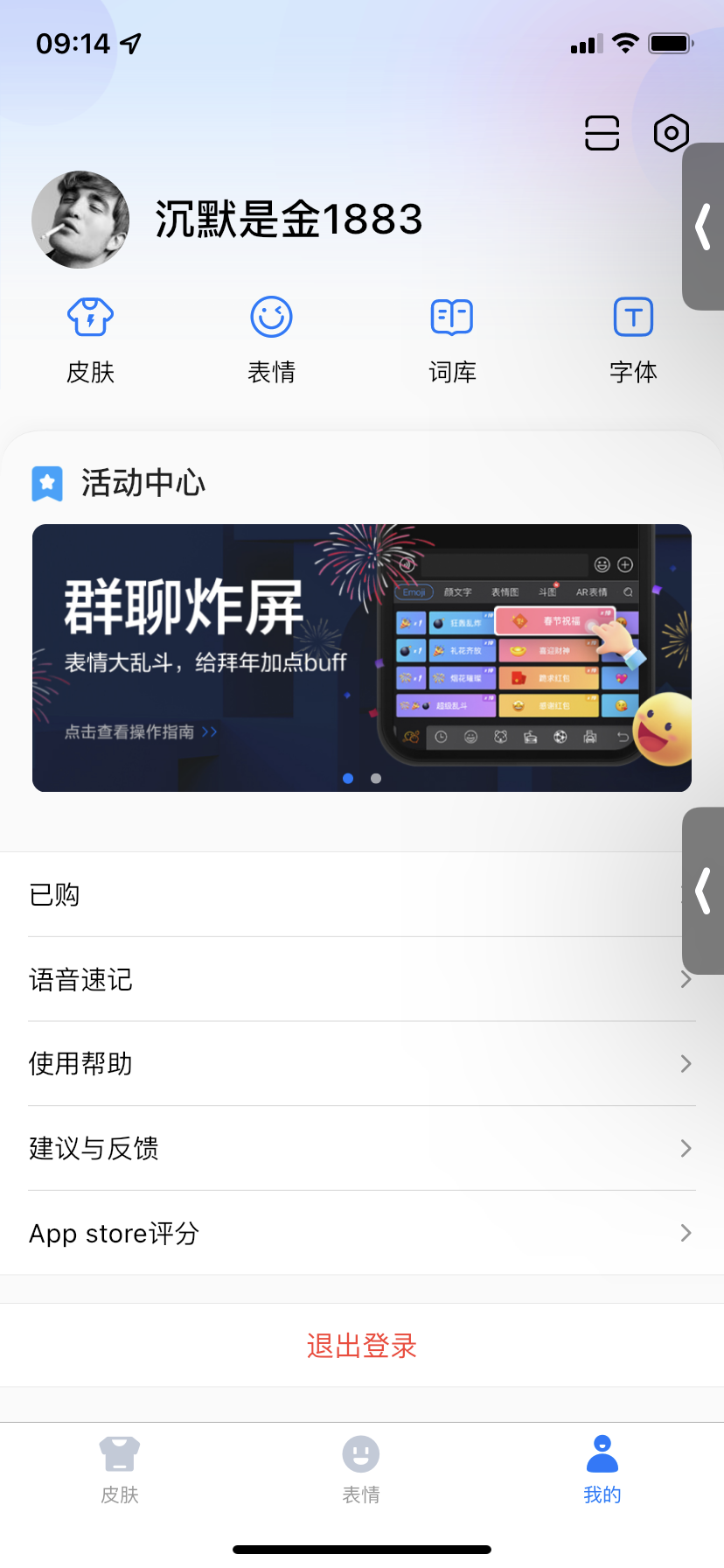Open the 群聊炸屏 activity banner
This screenshot has height=1568, width=724.
[x=361, y=657]
